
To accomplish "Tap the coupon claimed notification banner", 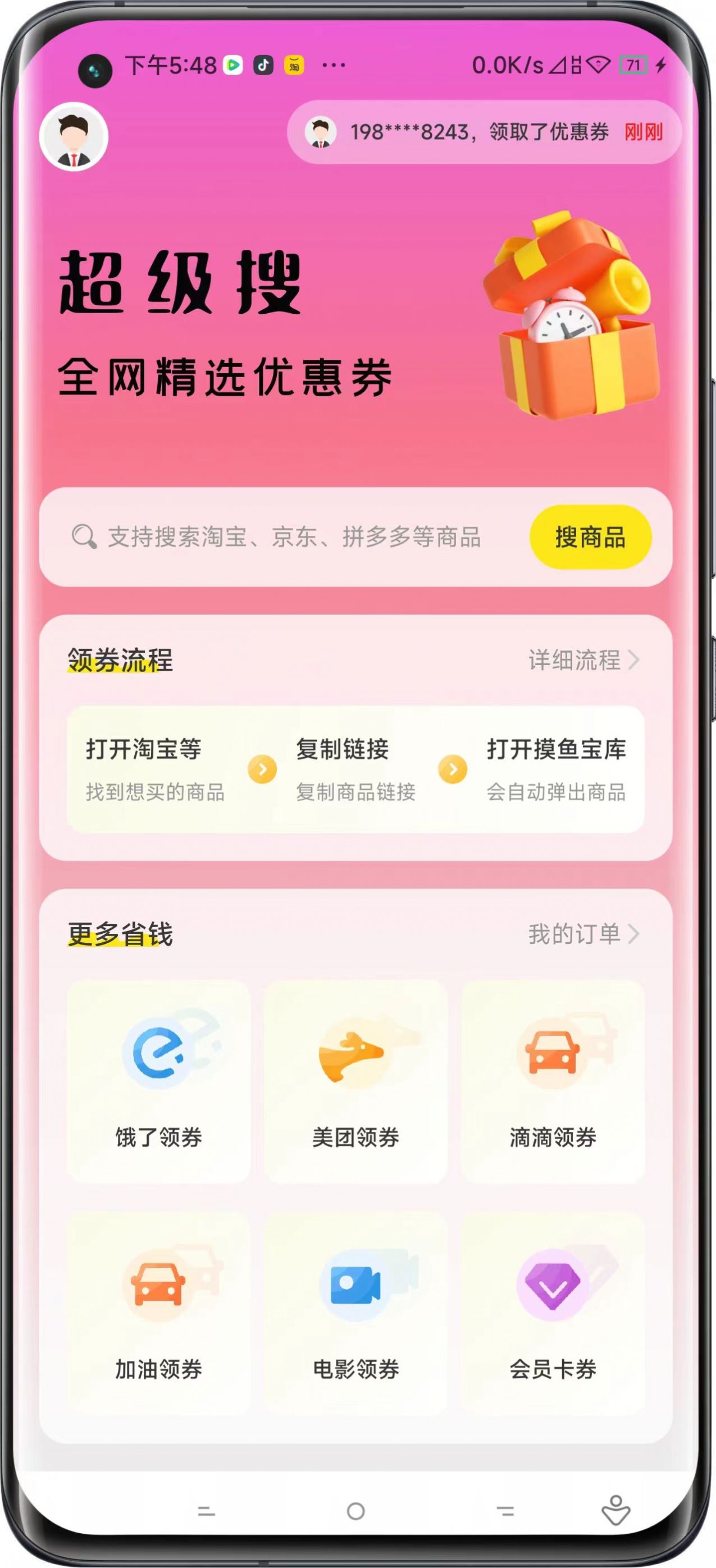I will click(x=484, y=132).
